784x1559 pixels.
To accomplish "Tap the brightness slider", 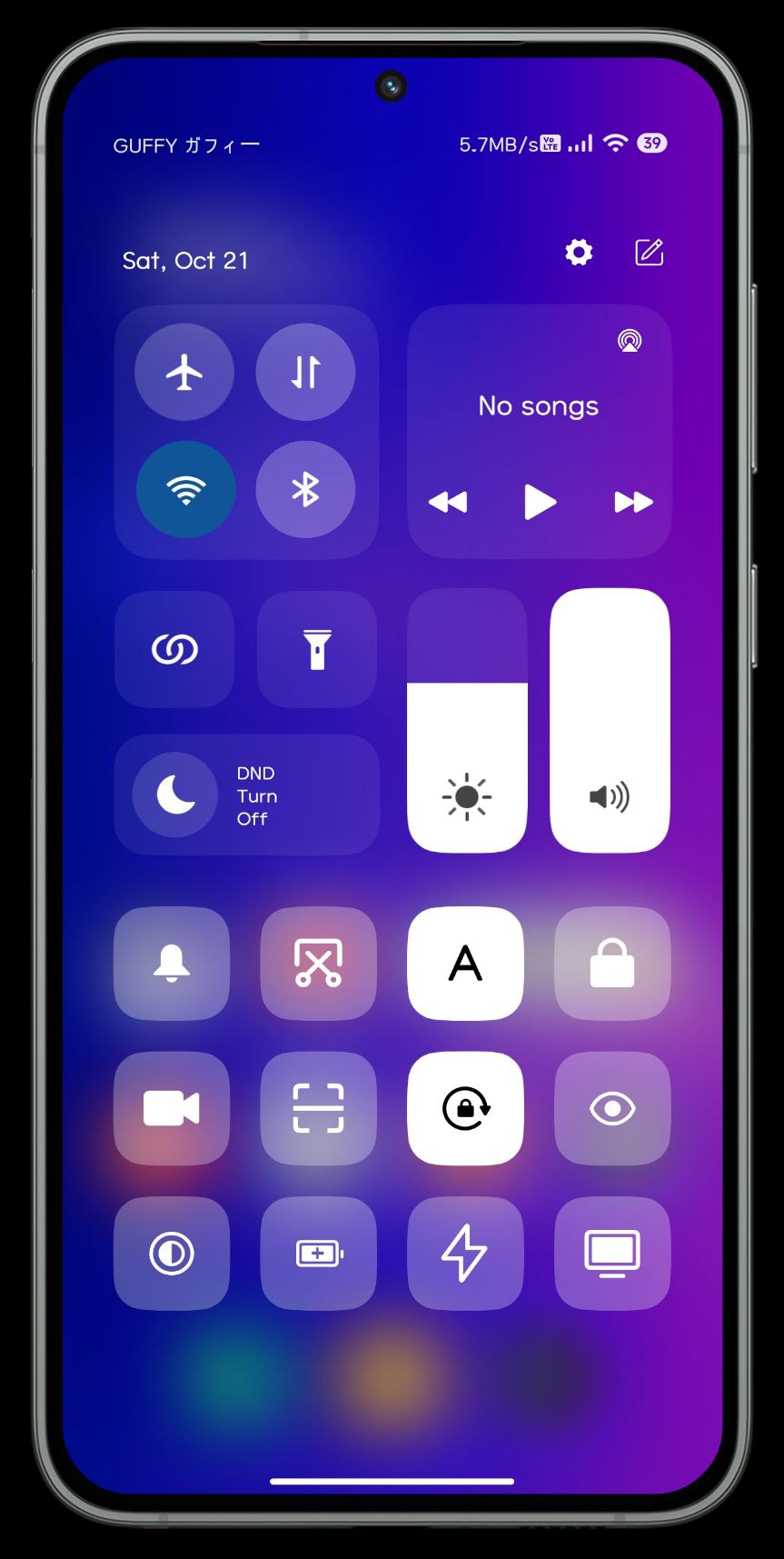I will pyautogui.click(x=467, y=721).
